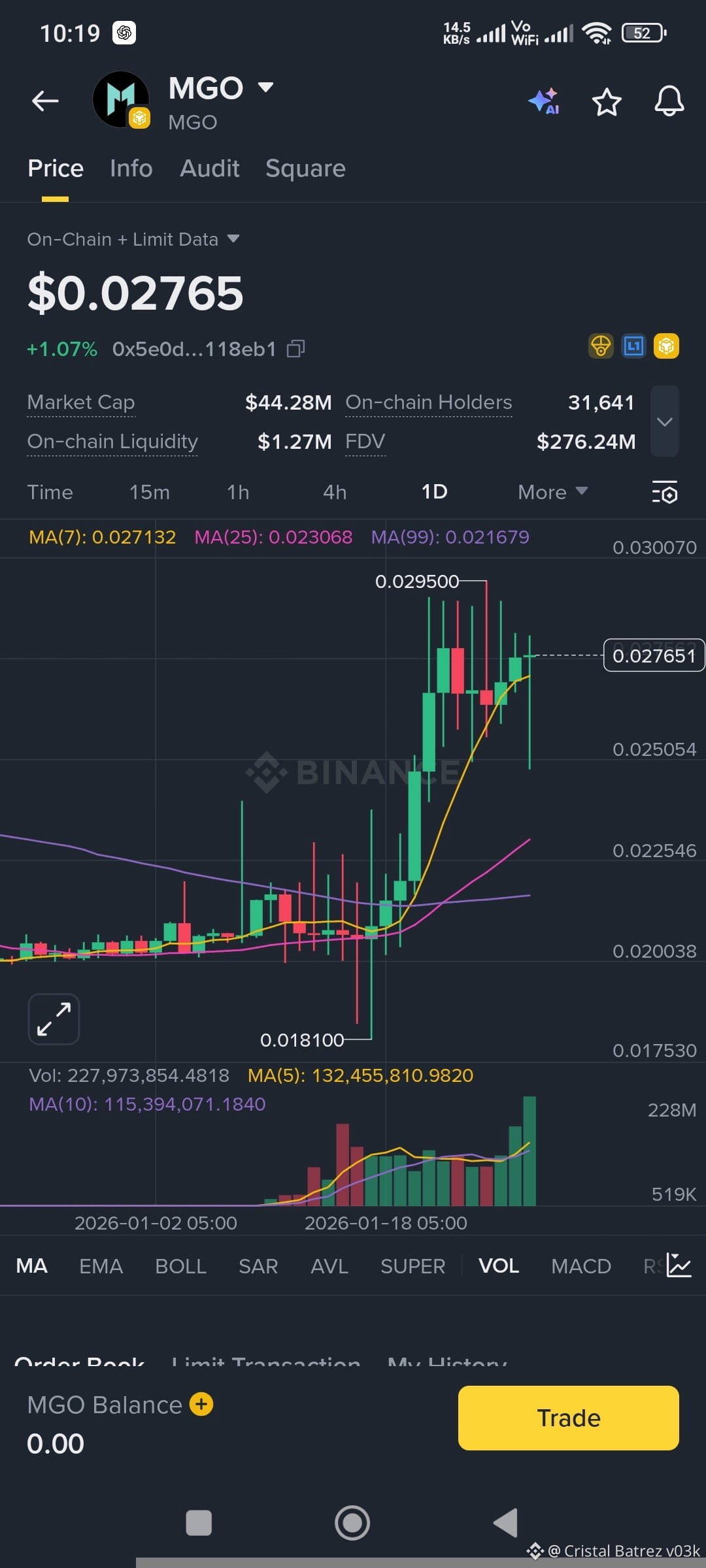The width and height of the screenshot is (706, 1568).
Task: Open the AI insights icon
Action: coord(544,101)
